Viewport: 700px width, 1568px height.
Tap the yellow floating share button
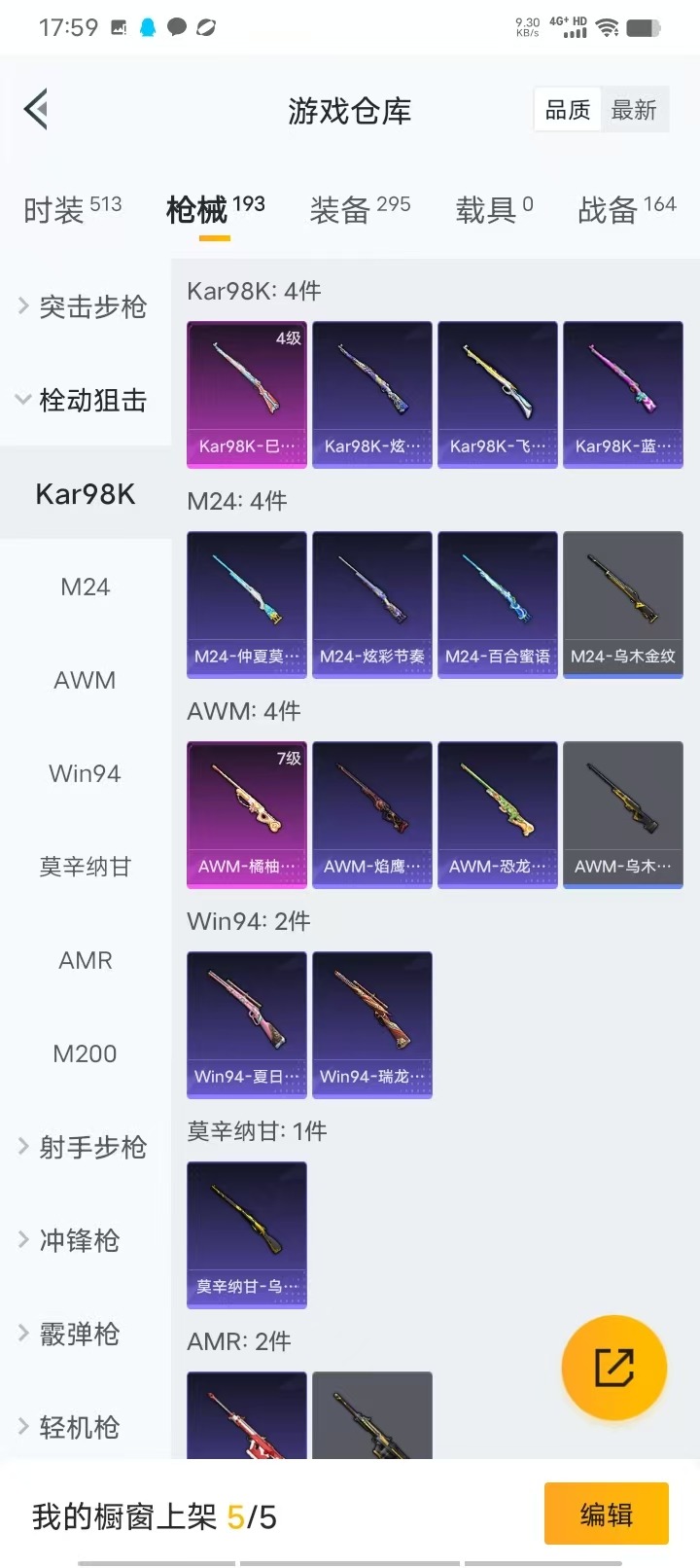coord(614,1368)
